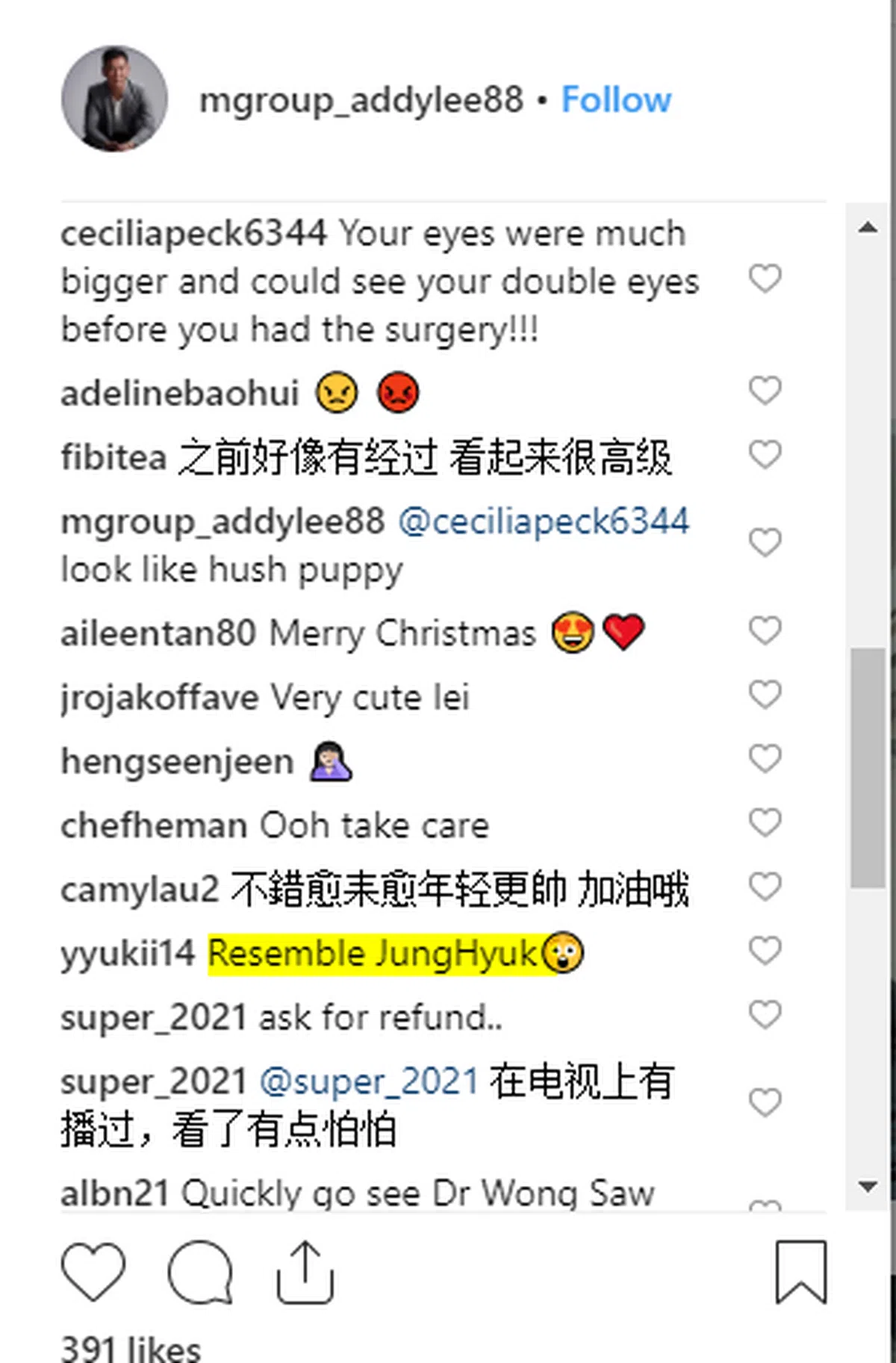
Task: Open mgroup_addylee88 profile picture
Action: pos(114,99)
